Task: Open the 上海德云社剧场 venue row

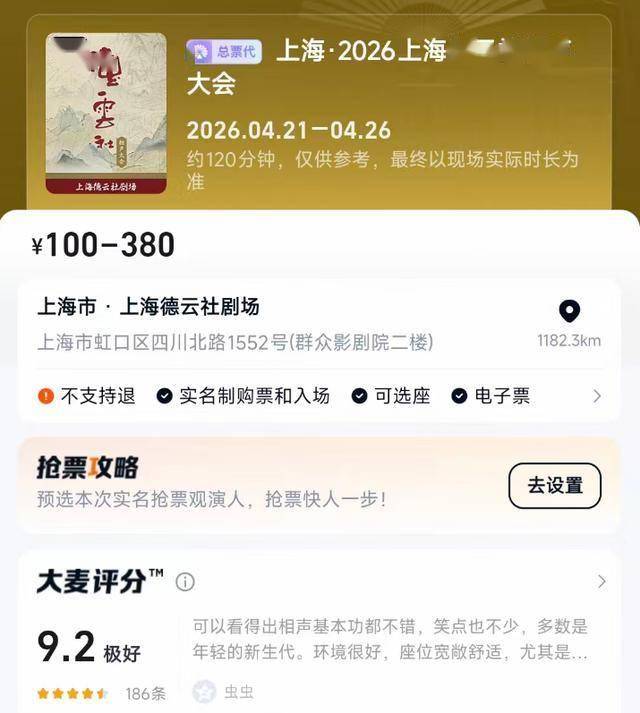Action: point(318,324)
